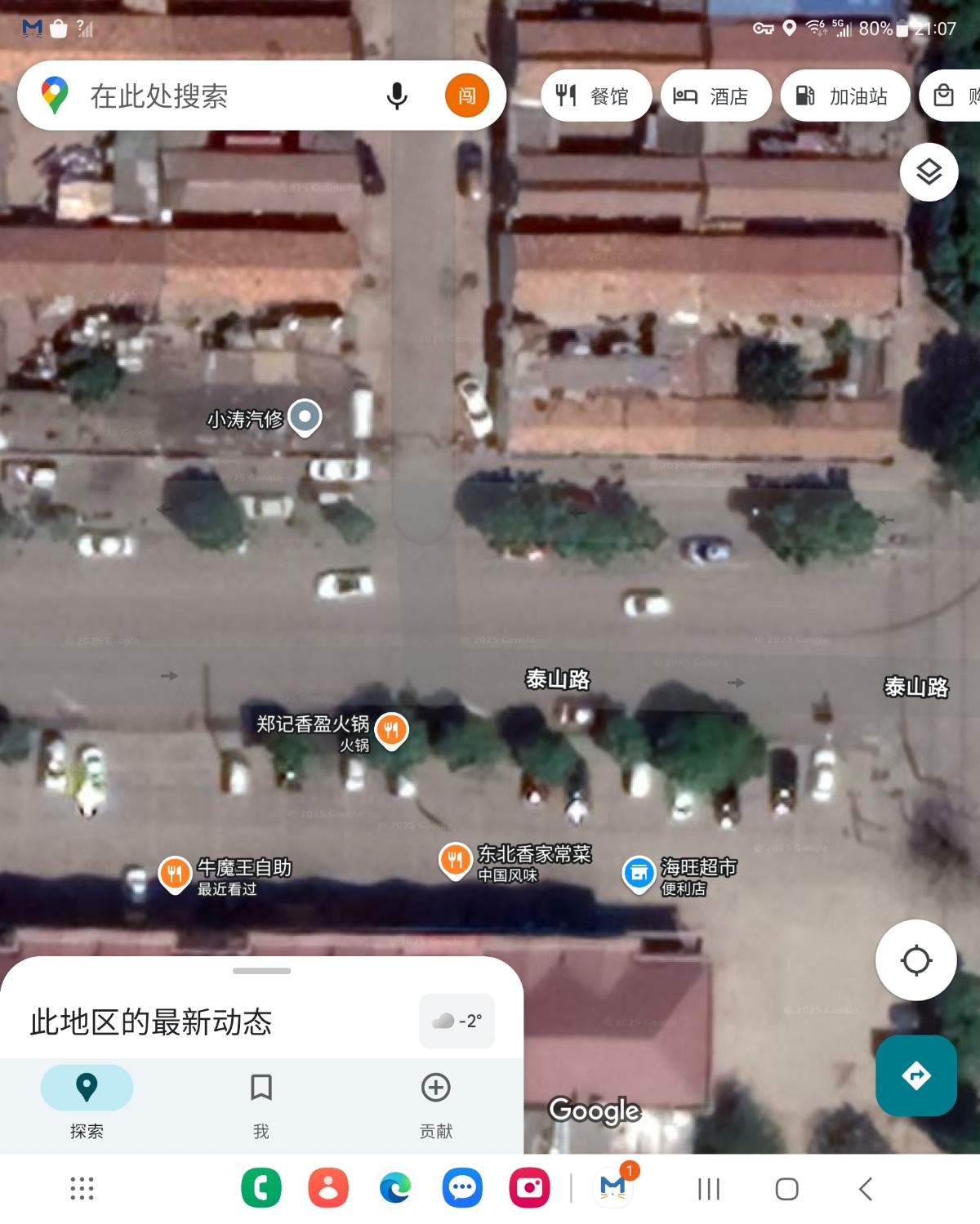Screen dimensions: 980x1224
Task: Open the directions button
Action: pos(915,1075)
